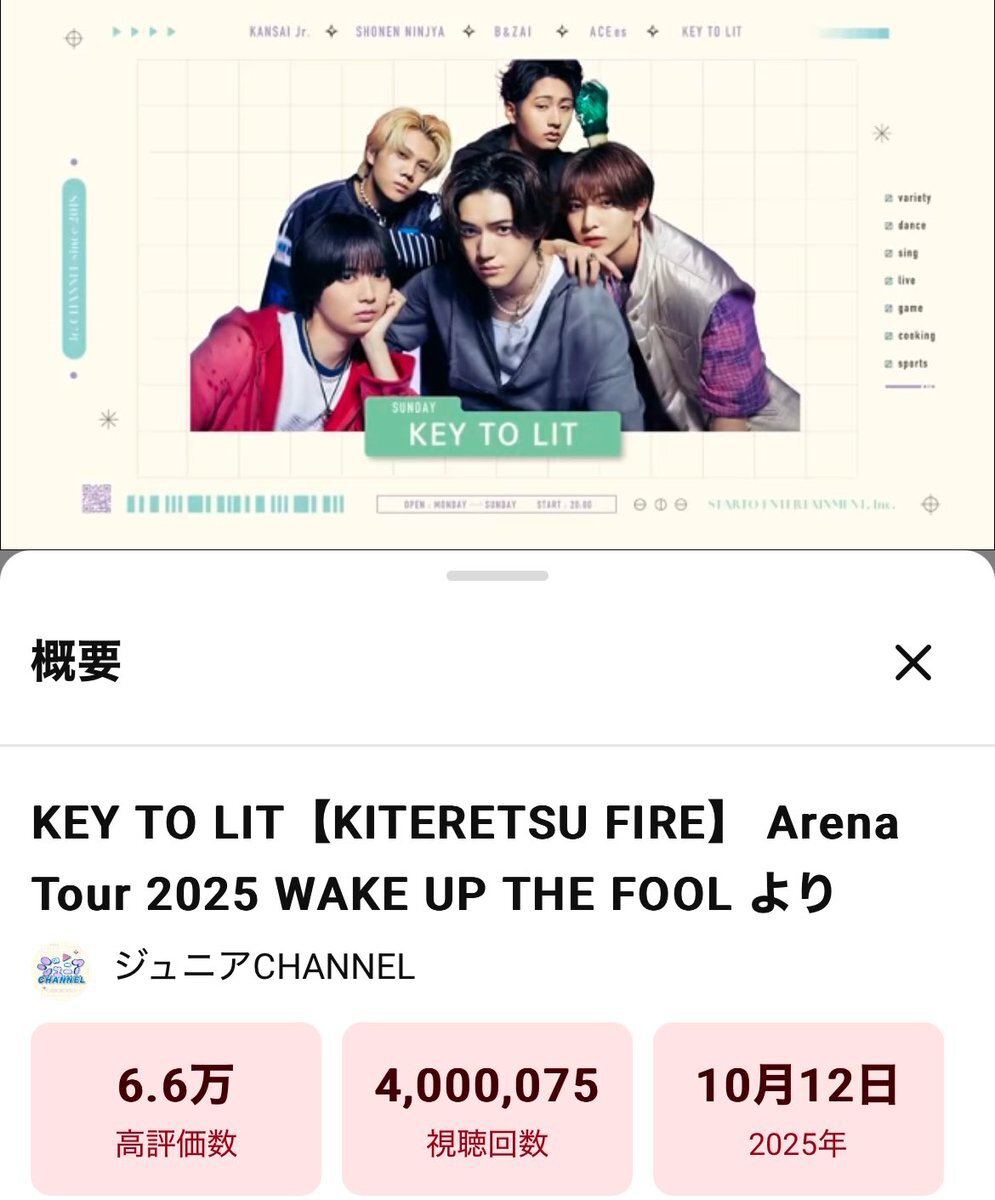
Task: Tap the description panel drag handle
Action: 497,576
